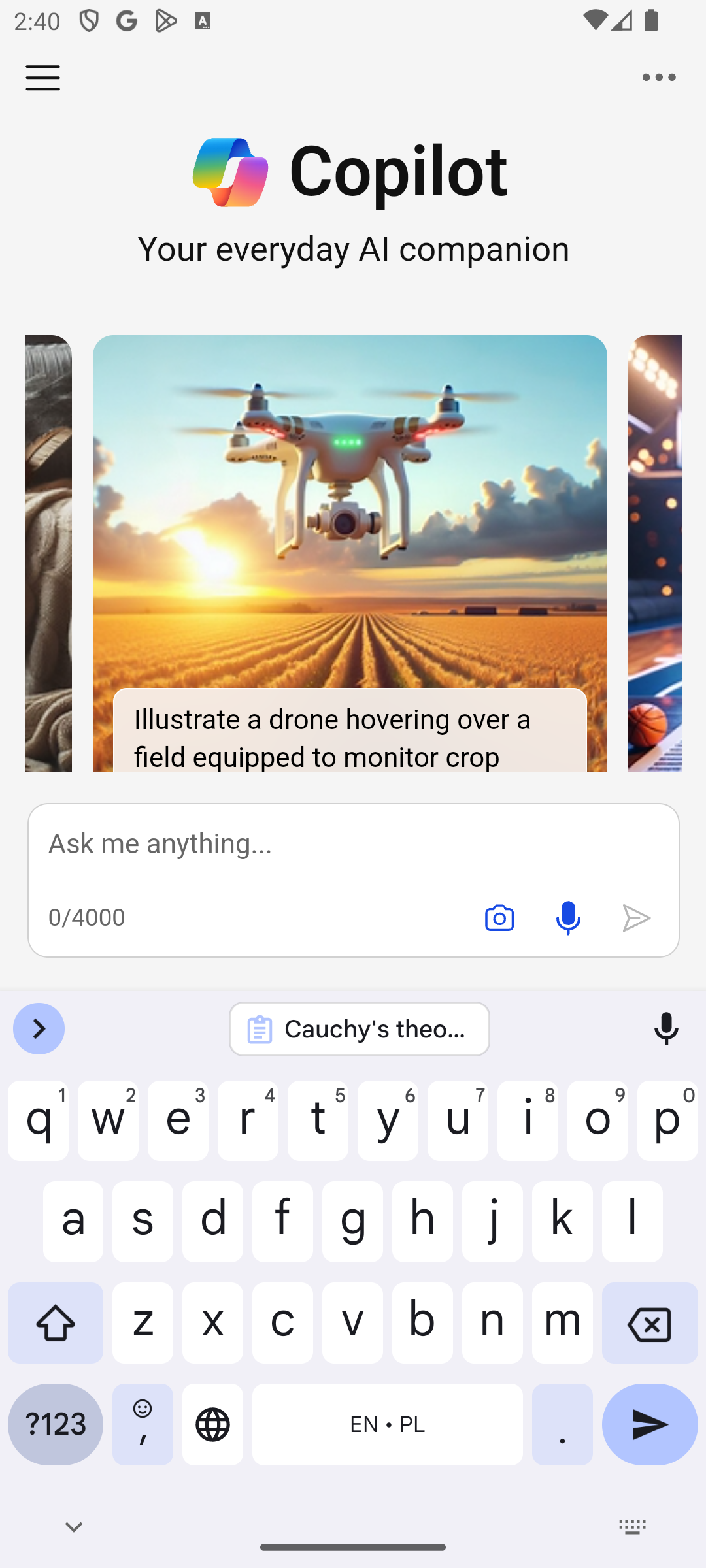Start voice input with Copilot's microphone
Screen dimensions: 706x1568
pos(568,918)
